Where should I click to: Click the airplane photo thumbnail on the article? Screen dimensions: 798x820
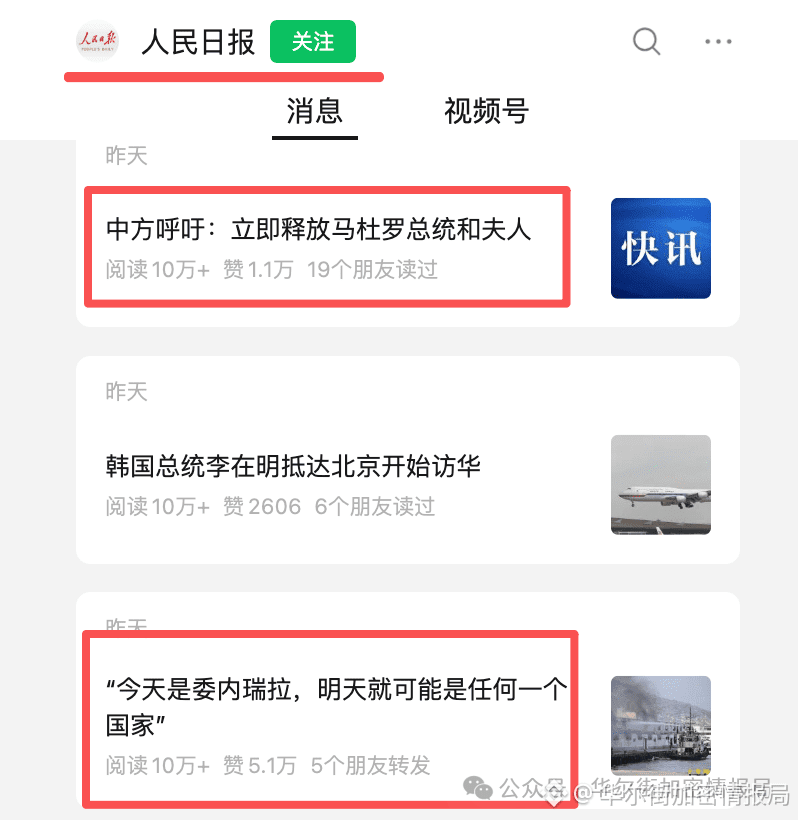660,486
